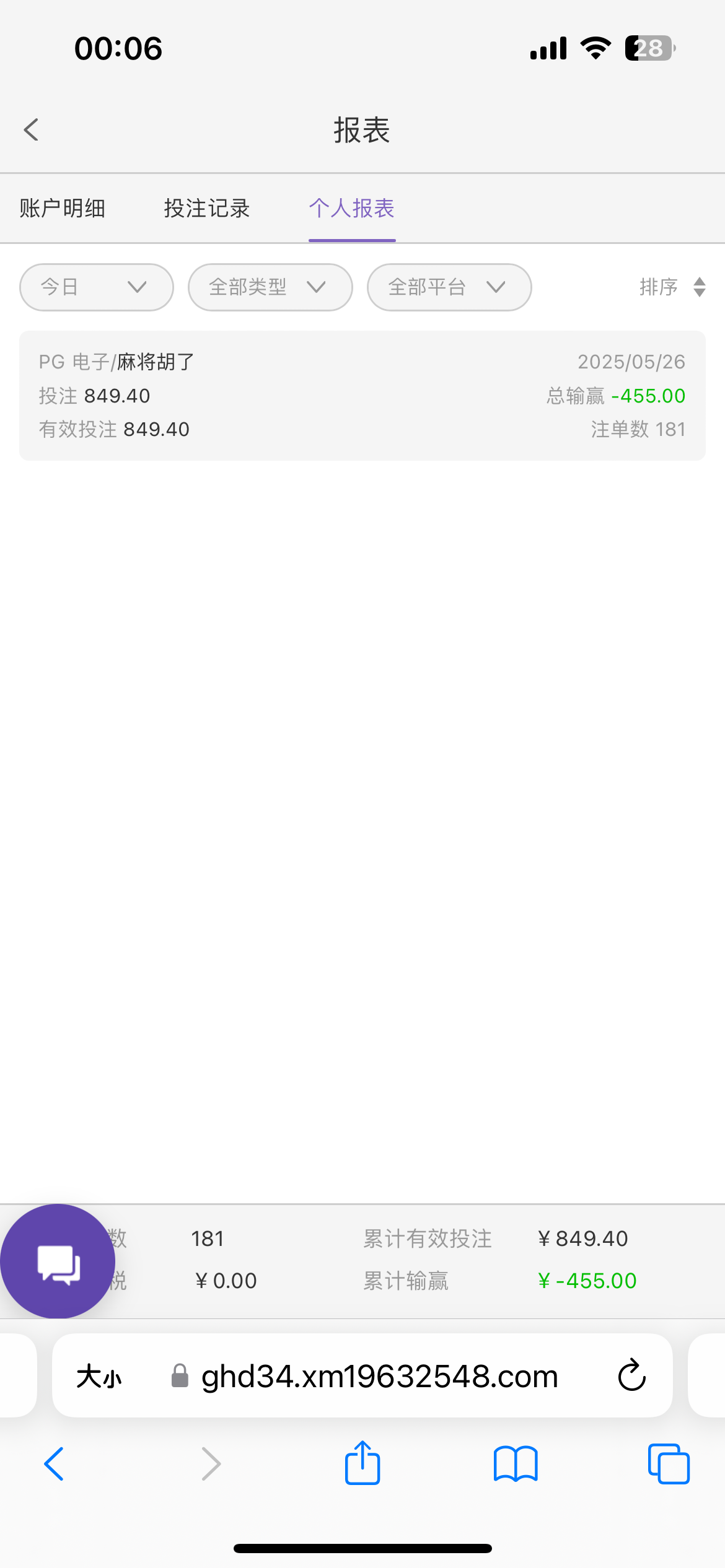Screen dimensions: 725x1568
Task: Open the purple customer service chat bubble
Action: pos(58,1261)
